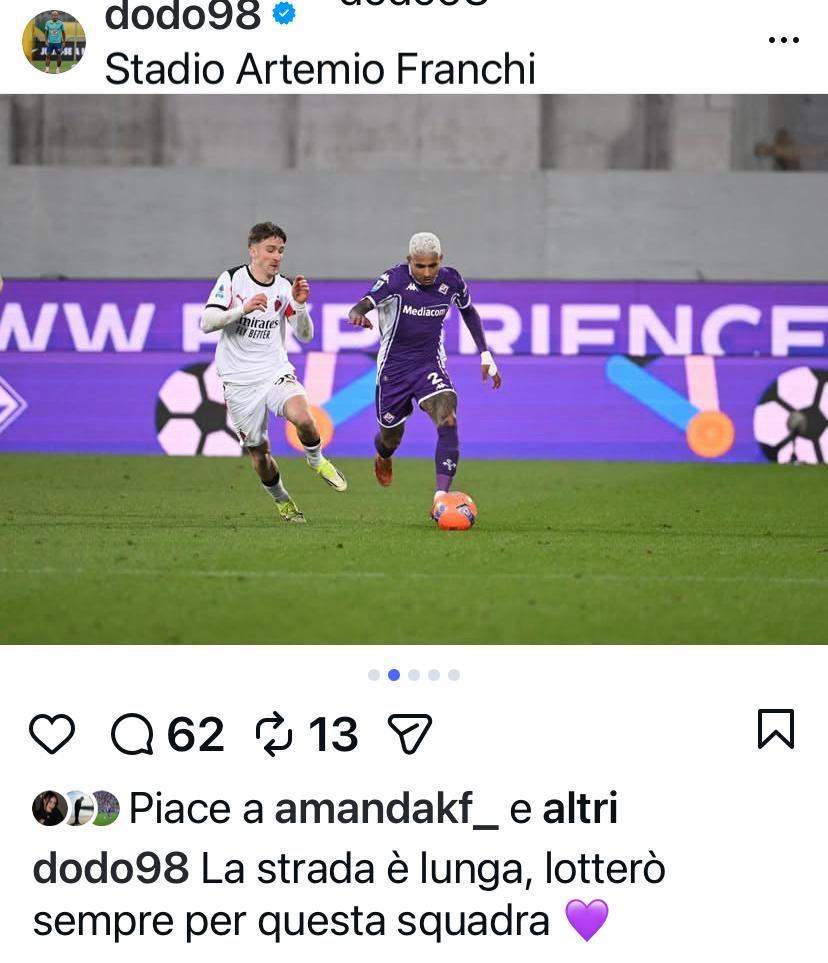Open the Stadio Artemio Franchi location

320,69
